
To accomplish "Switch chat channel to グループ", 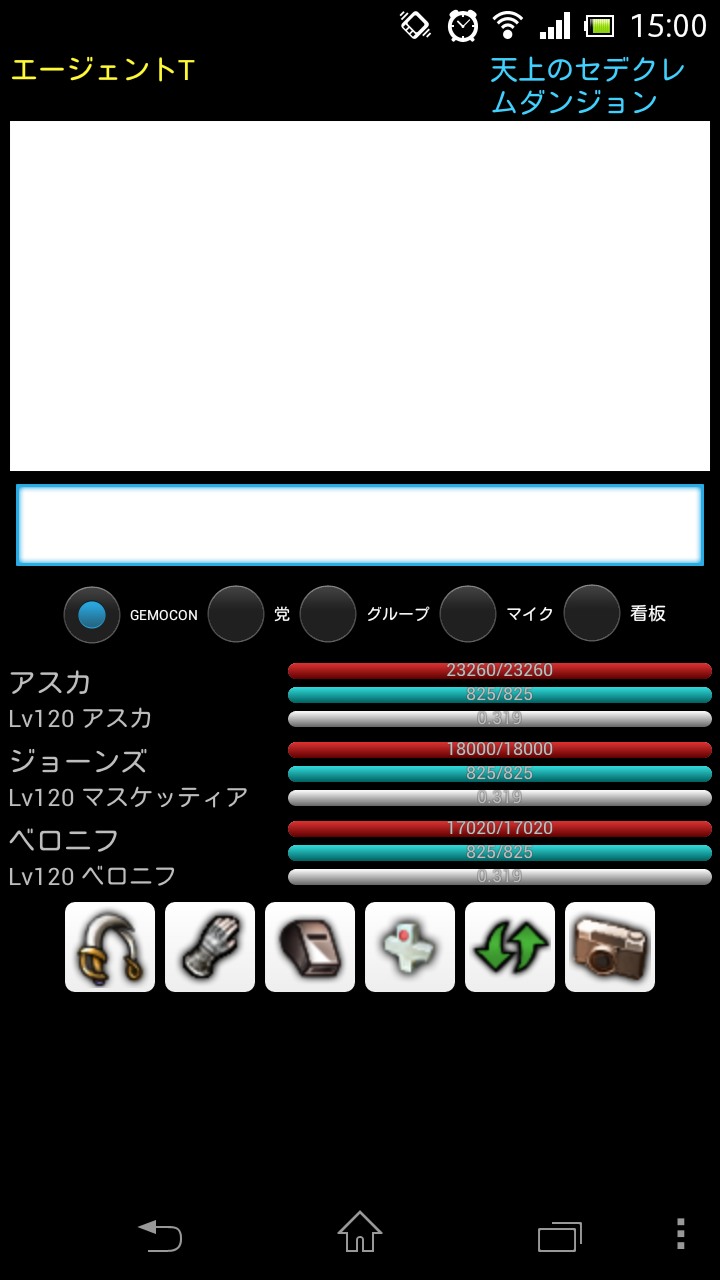I will point(328,614).
